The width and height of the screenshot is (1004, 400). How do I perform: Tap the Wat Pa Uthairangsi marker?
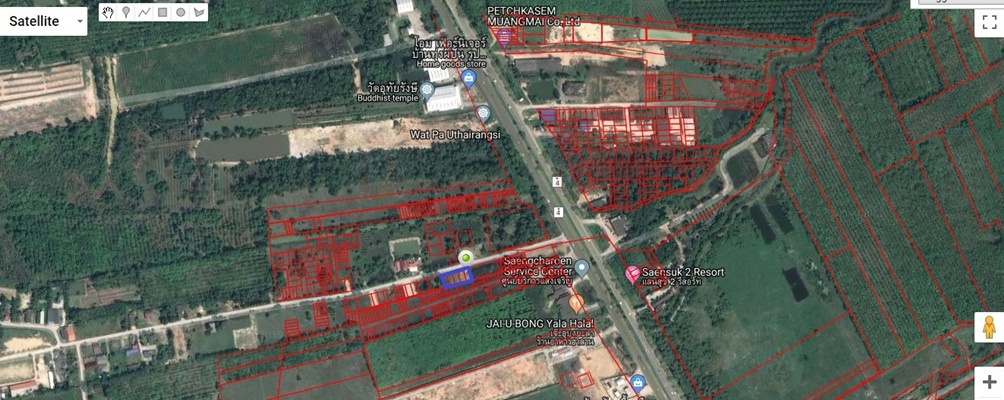(483, 113)
